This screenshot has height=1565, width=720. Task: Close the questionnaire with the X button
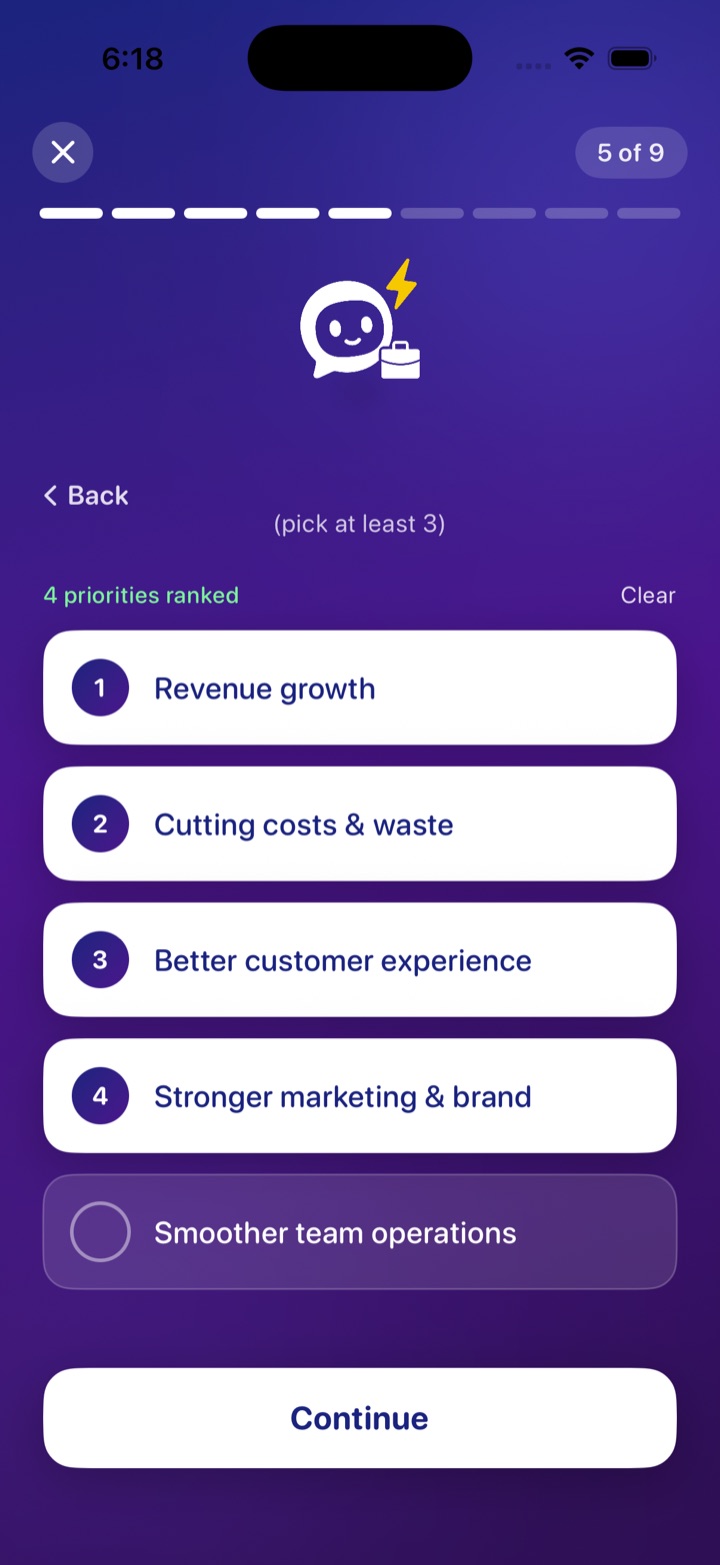click(x=63, y=152)
